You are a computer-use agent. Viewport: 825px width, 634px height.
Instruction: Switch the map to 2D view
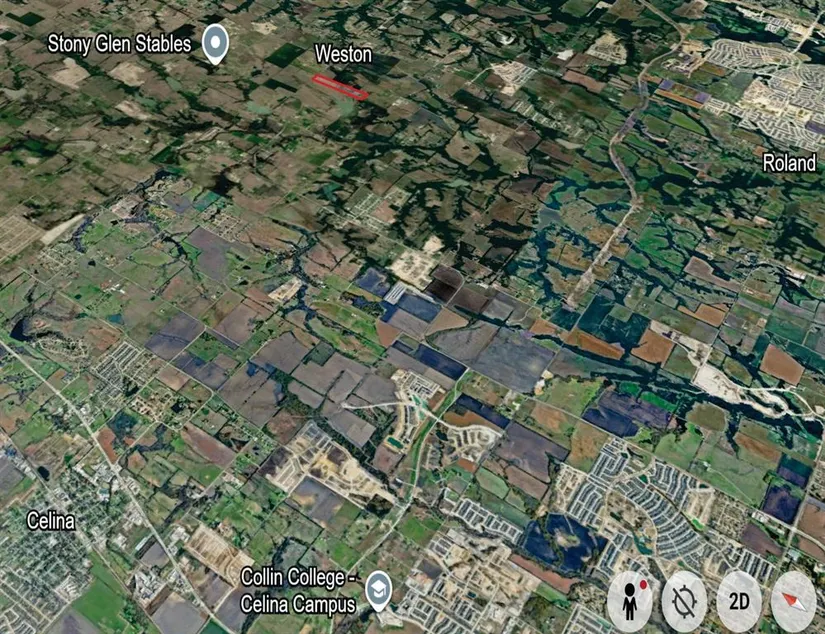coord(738,601)
